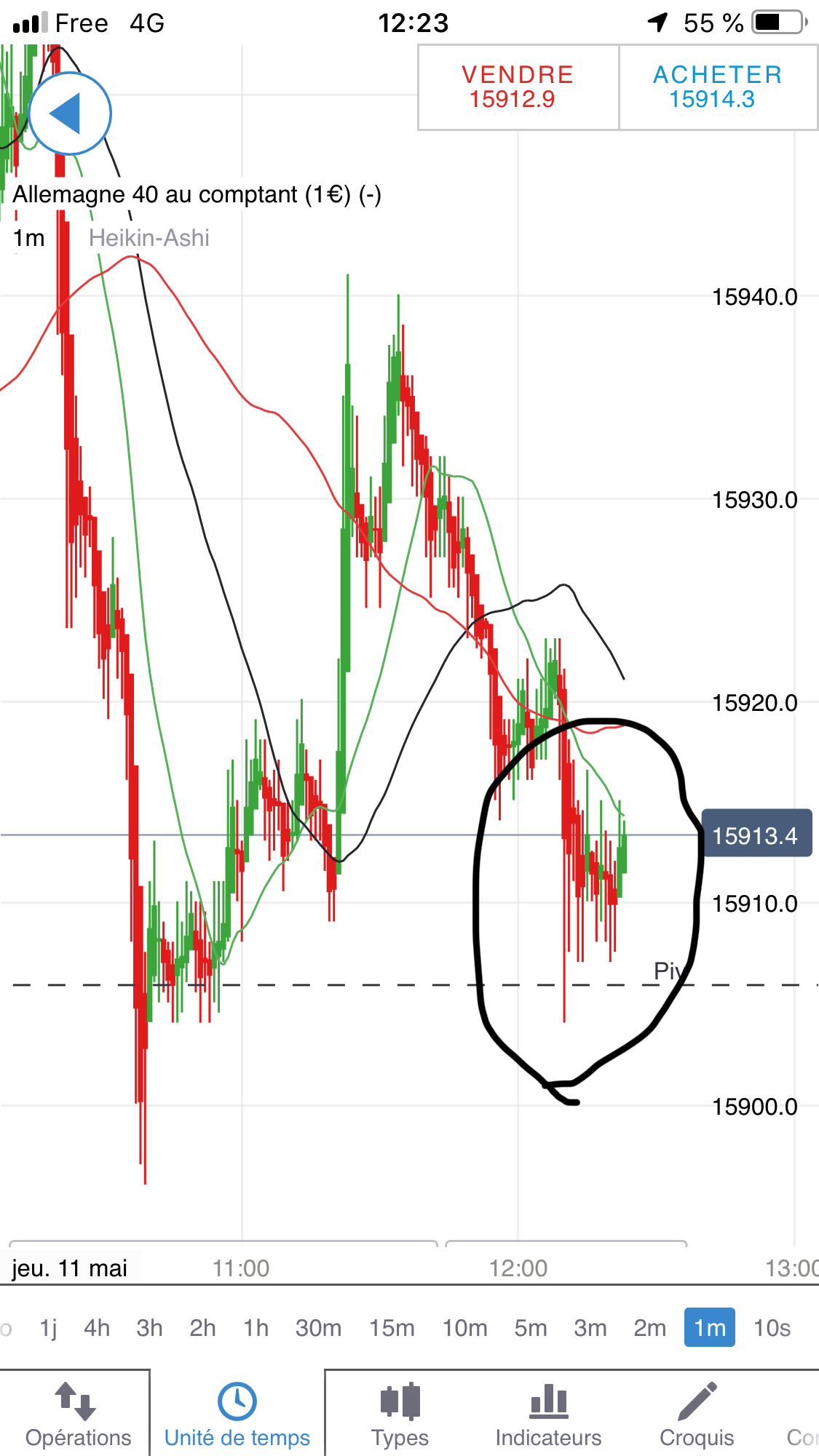Change interval to 30m
The image size is (819, 1456).
(318, 1328)
